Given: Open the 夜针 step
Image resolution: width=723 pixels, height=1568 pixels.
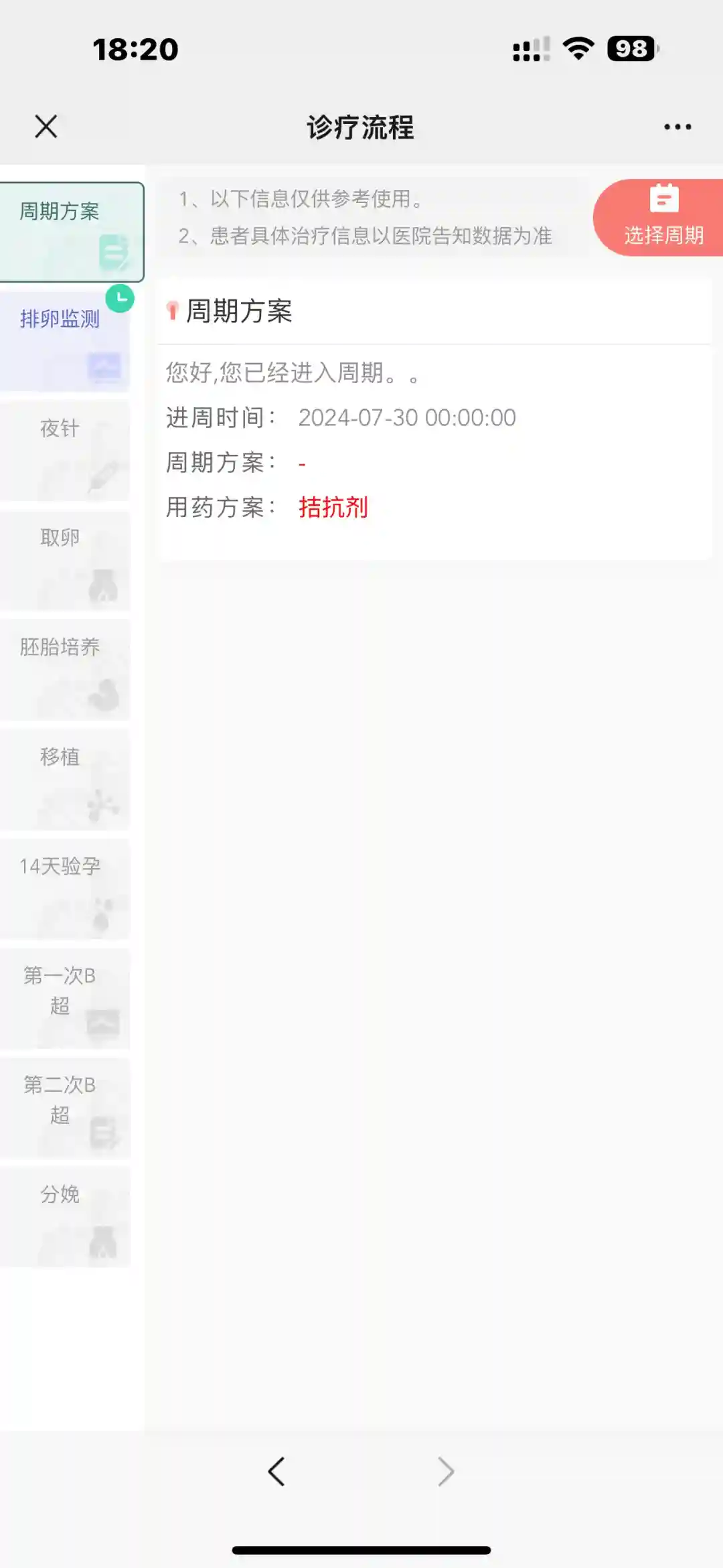Looking at the screenshot, I should coord(65,450).
